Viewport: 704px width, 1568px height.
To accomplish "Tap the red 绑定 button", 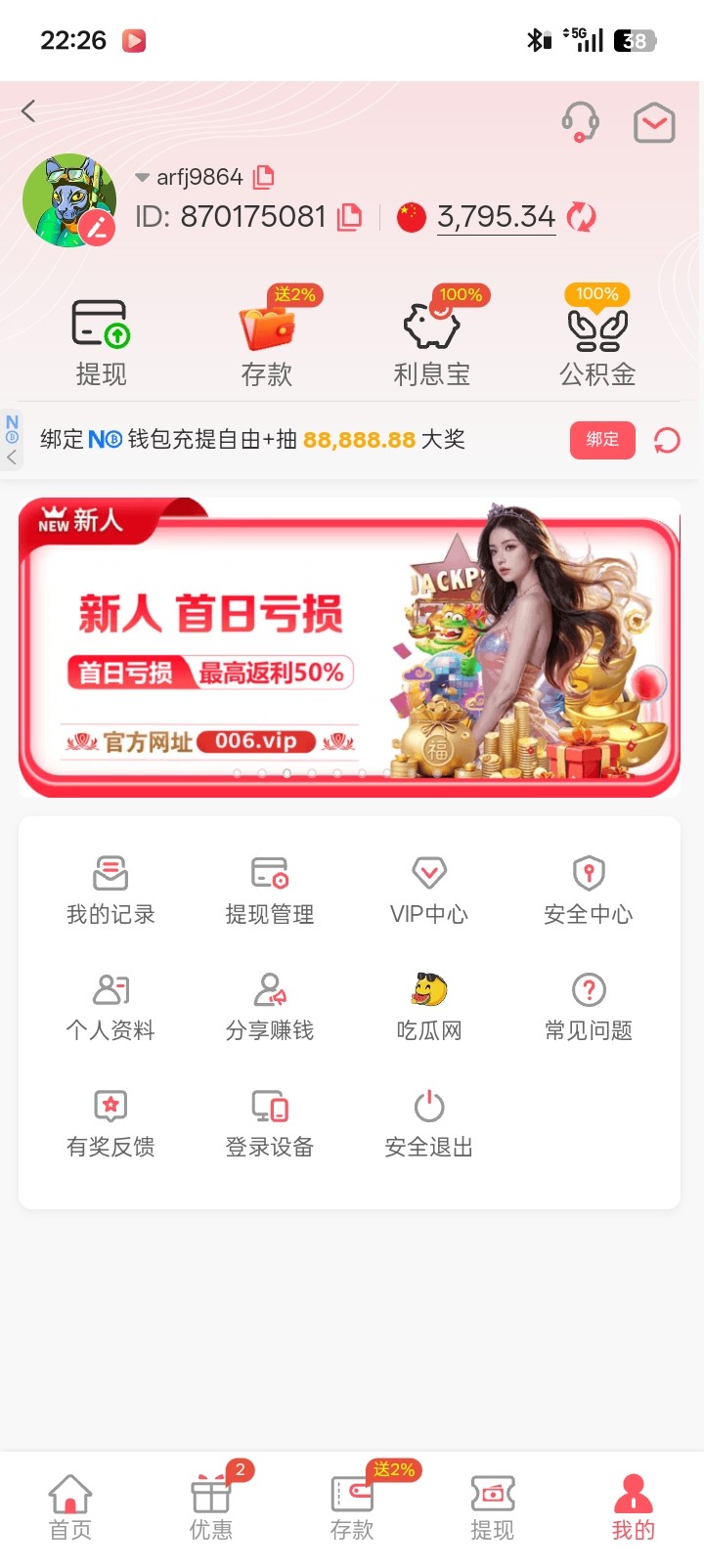I will tap(602, 440).
